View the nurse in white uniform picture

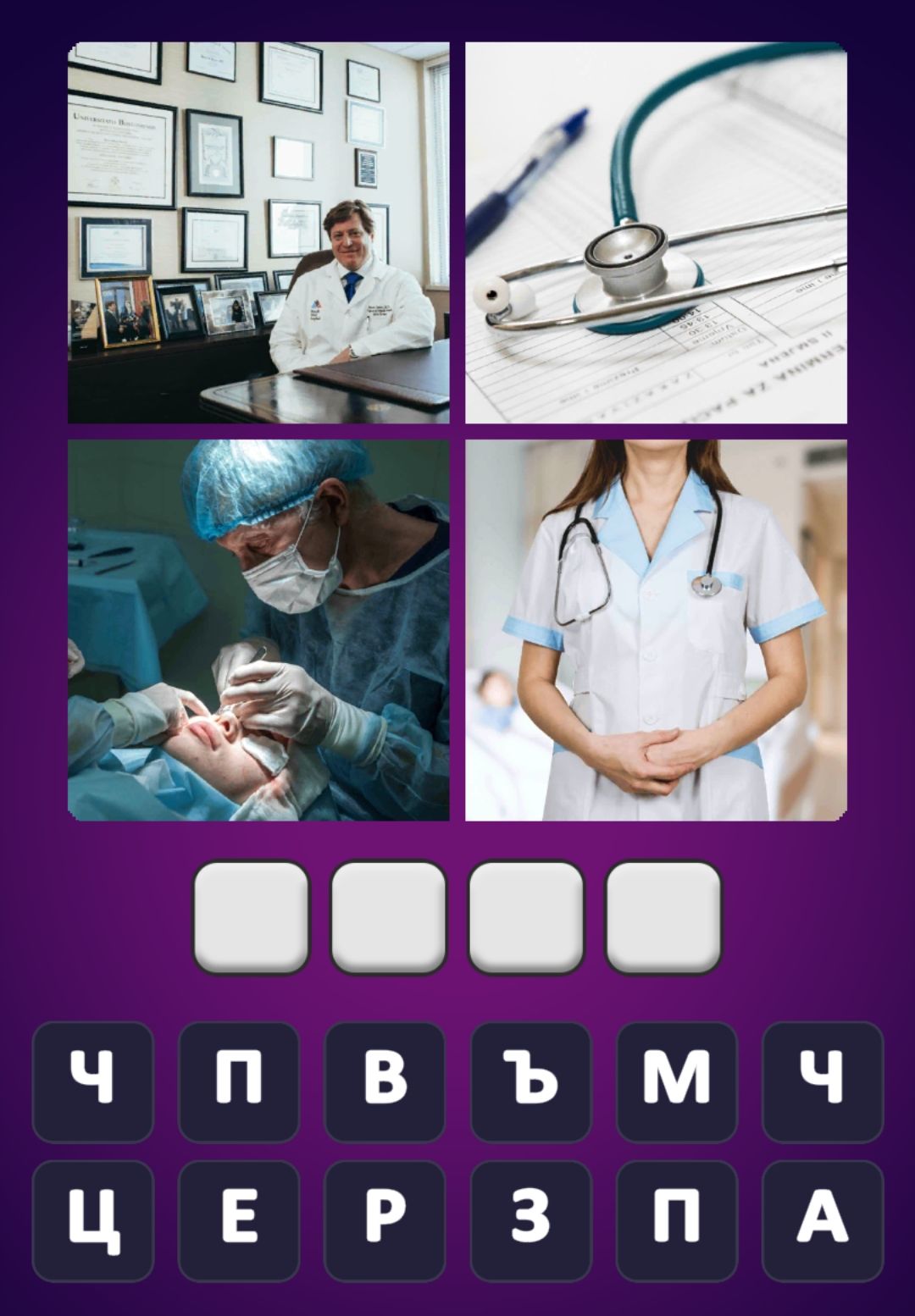coord(656,629)
